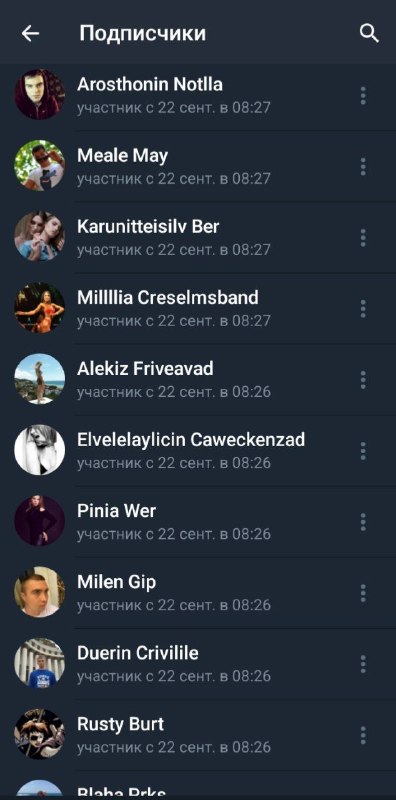The image size is (396, 800).
Task: Open subscriber Milen Gip
Action: [x=198, y=593]
